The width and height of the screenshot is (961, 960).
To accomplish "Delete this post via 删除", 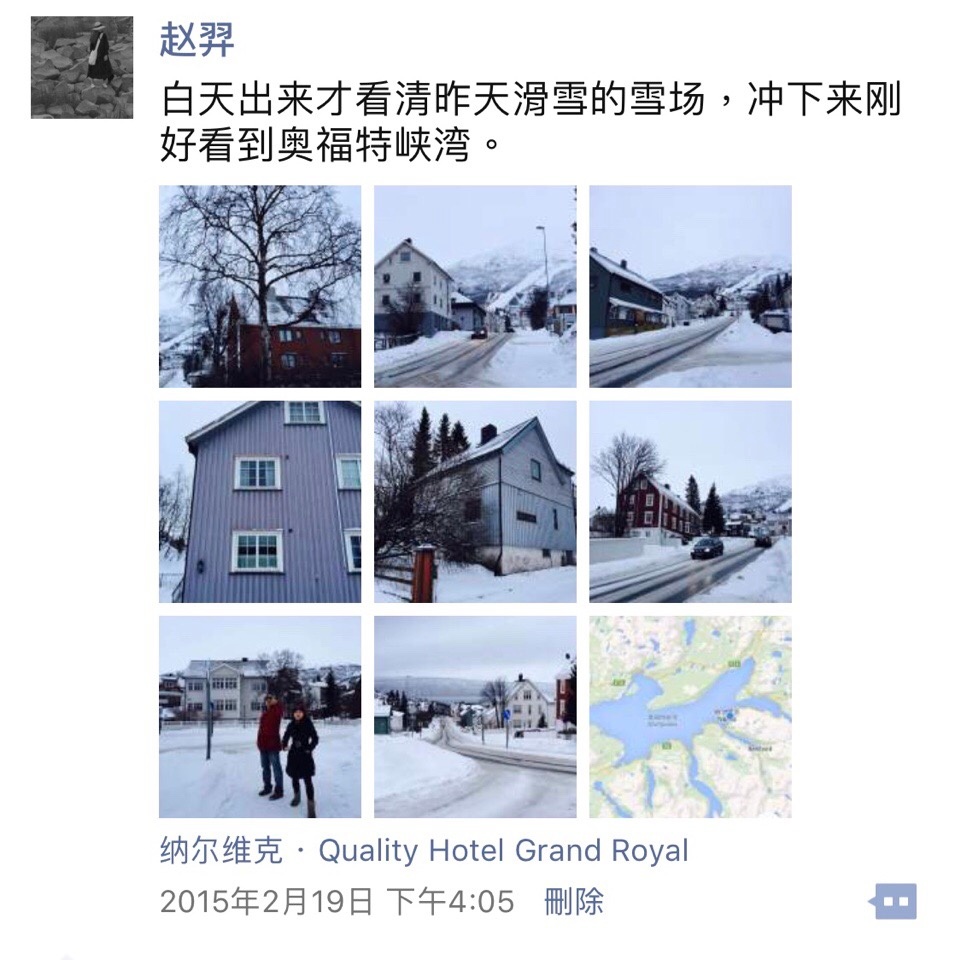I will point(574,901).
